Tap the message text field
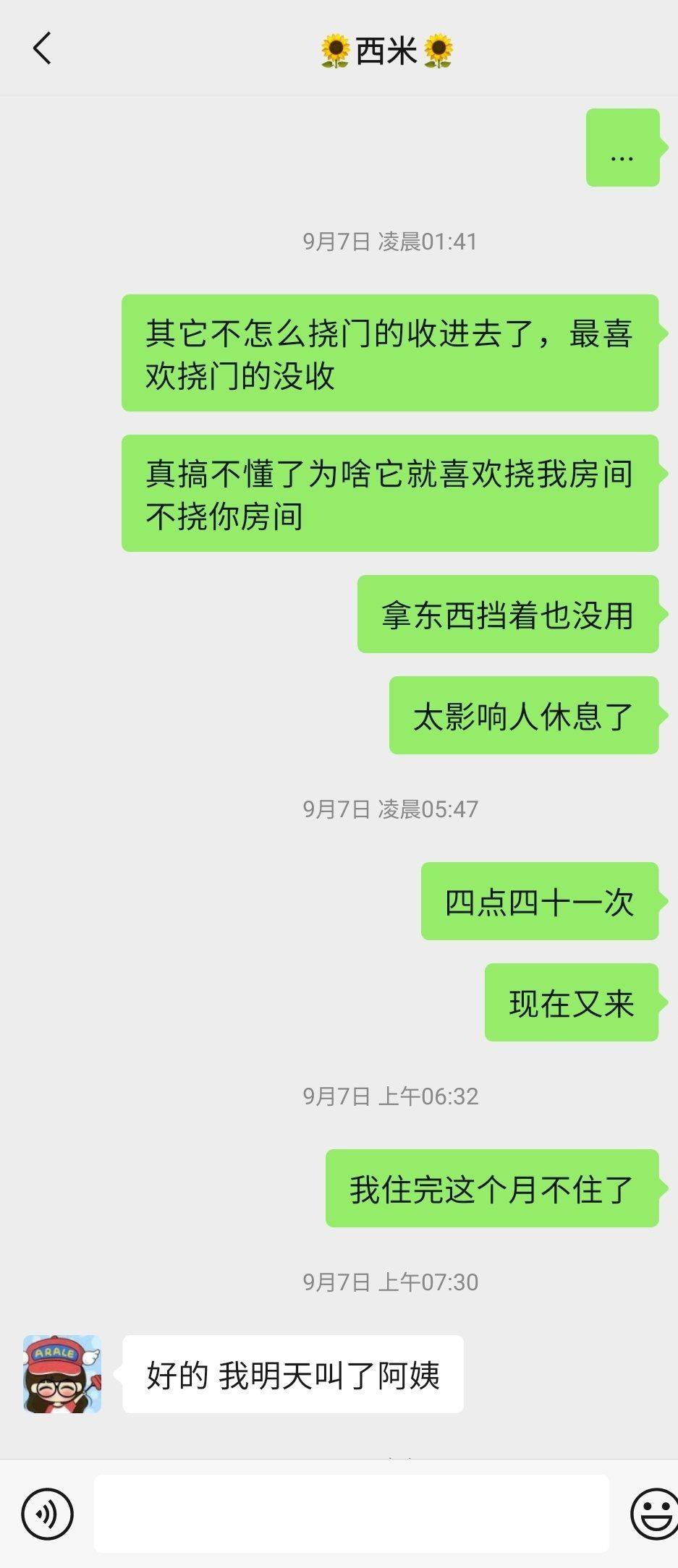 click(351, 1513)
